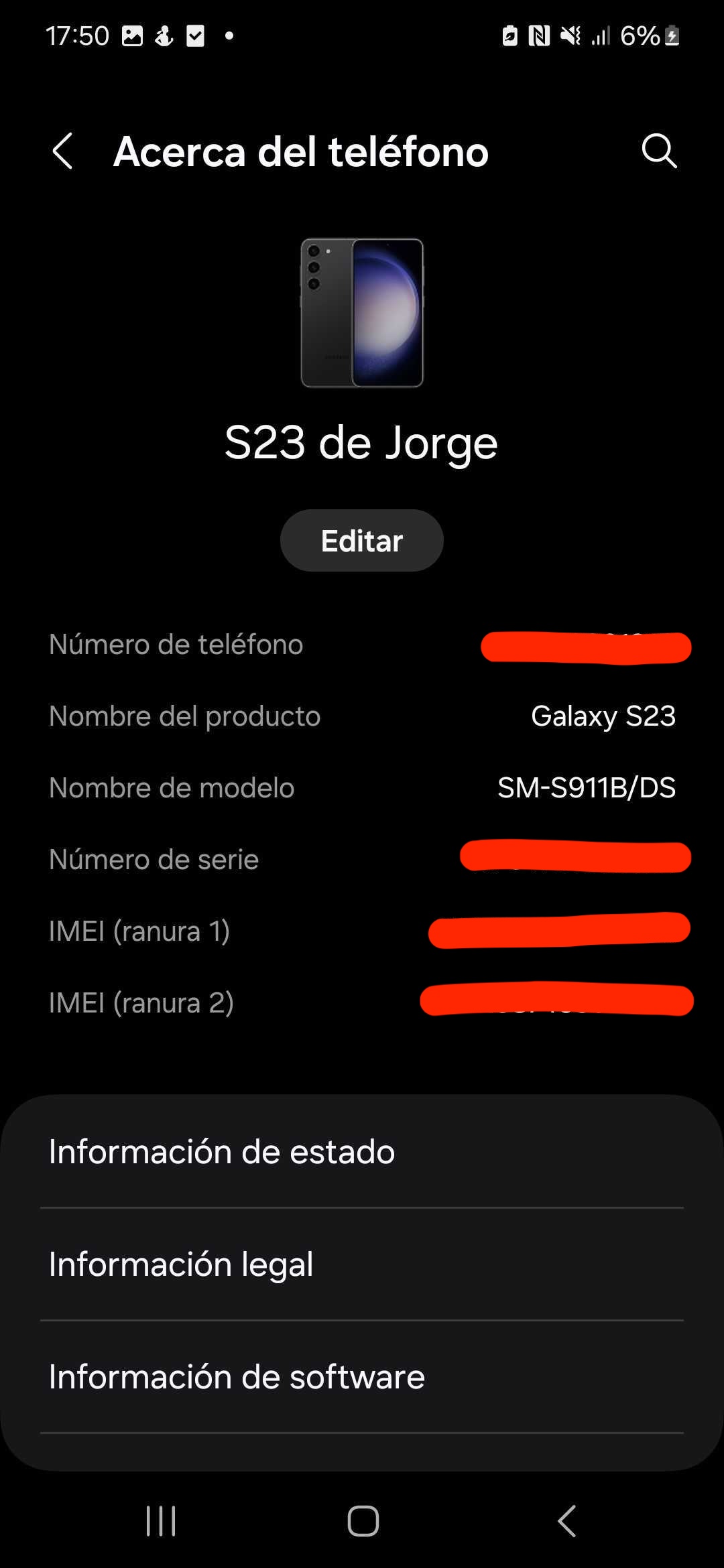
Task: Open the search magnifier icon
Action: click(659, 151)
